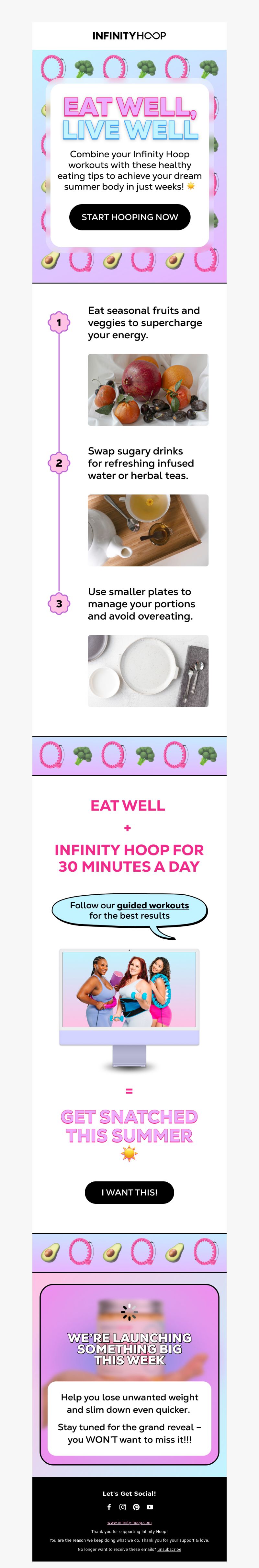This screenshot has width=259, height=1568.
Task: Tap the START HOOPING NOW button
Action: coord(129,217)
